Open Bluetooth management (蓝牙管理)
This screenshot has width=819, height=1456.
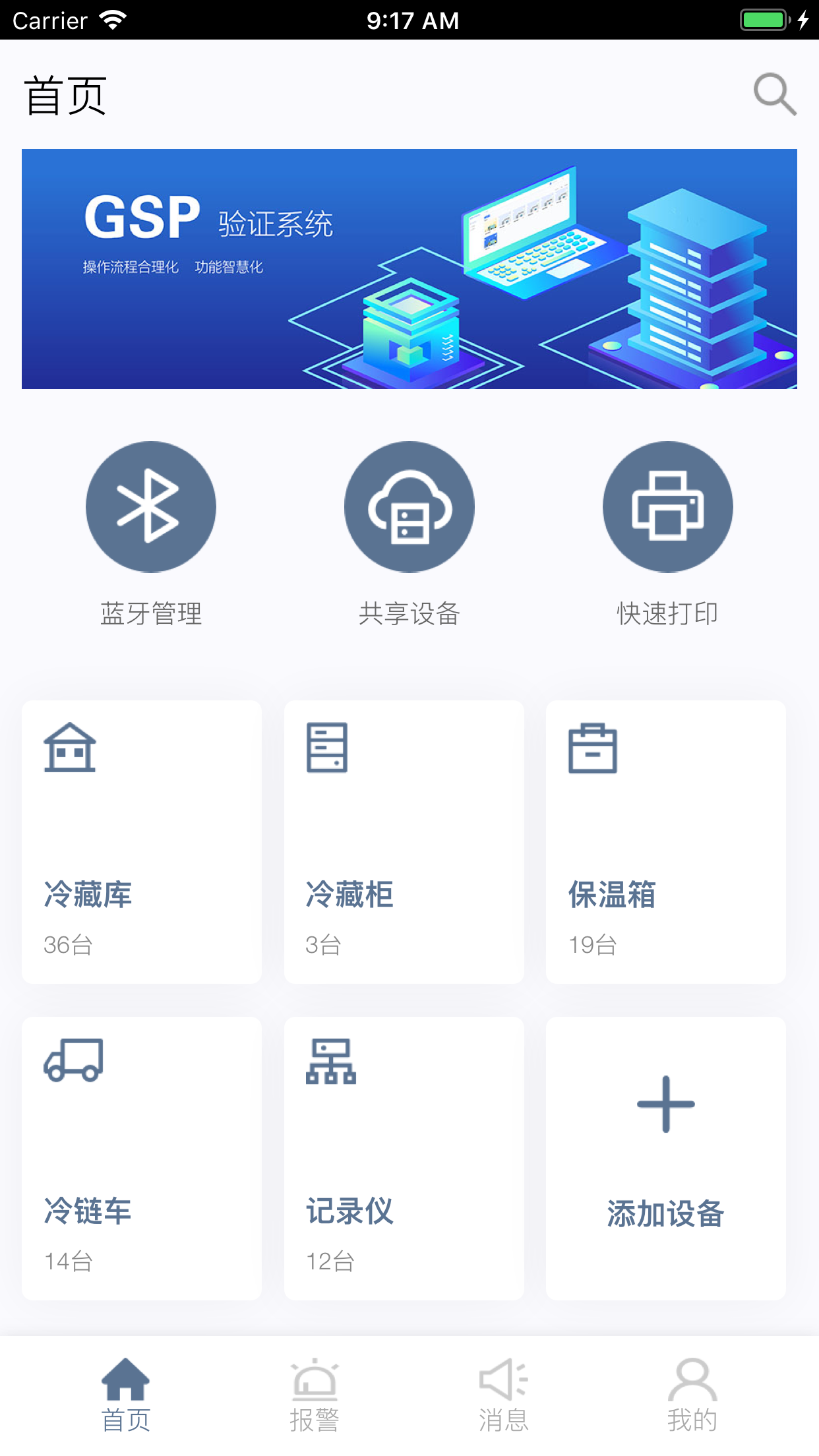[x=150, y=505]
